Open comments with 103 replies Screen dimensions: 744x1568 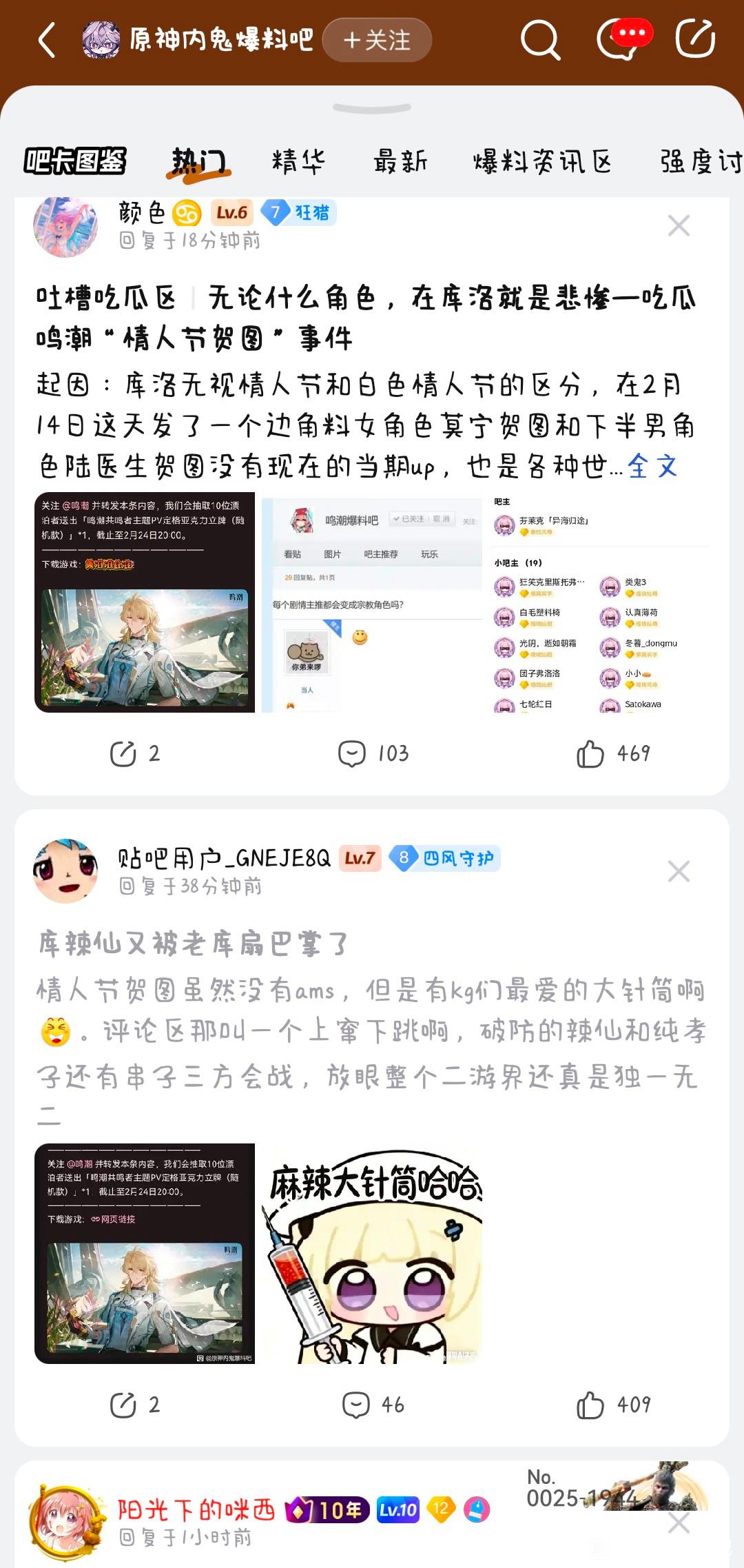(x=373, y=753)
